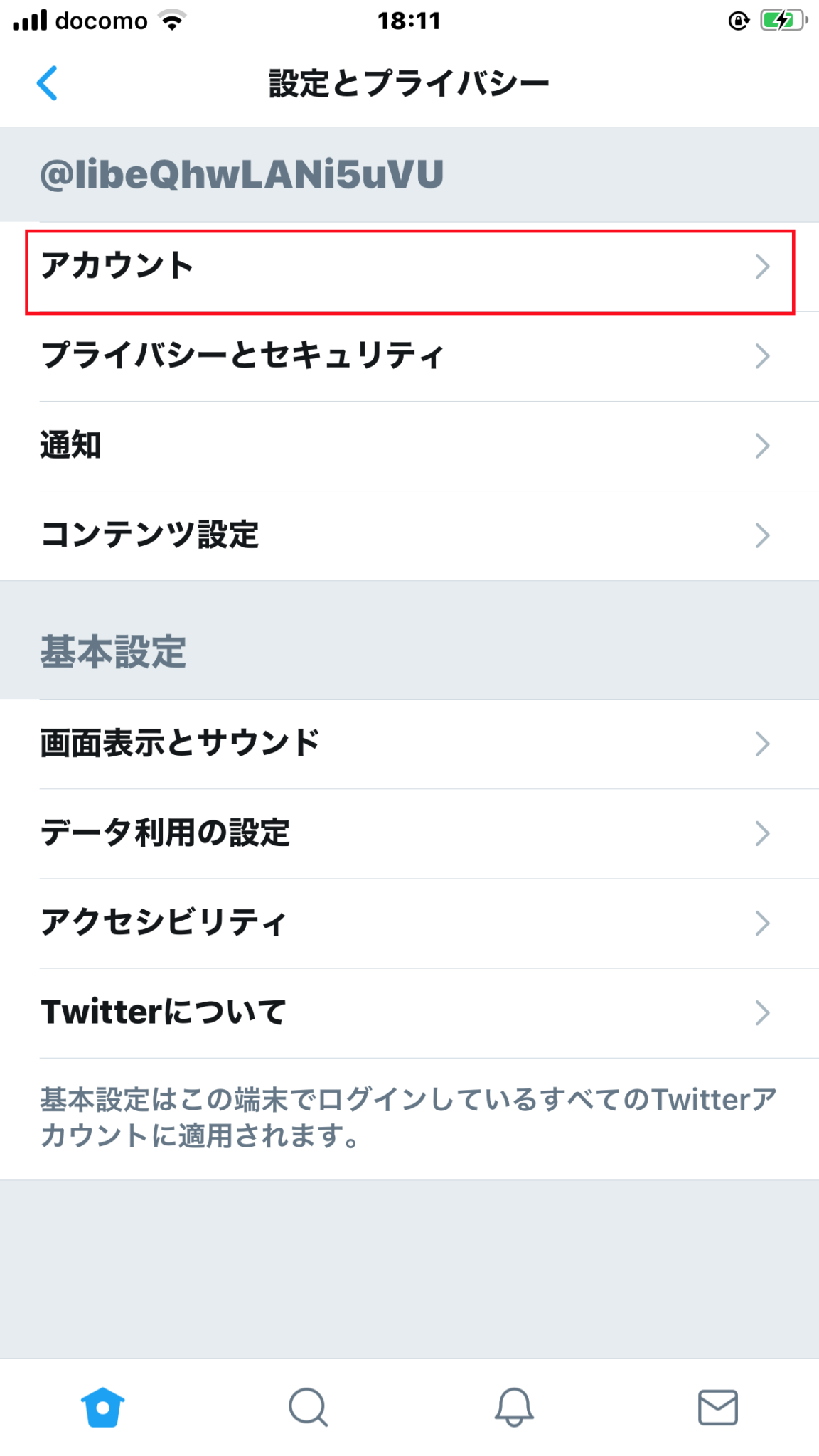Select the Search magnifier icon
Image resolution: width=819 pixels, height=1456 pixels.
(x=307, y=1407)
